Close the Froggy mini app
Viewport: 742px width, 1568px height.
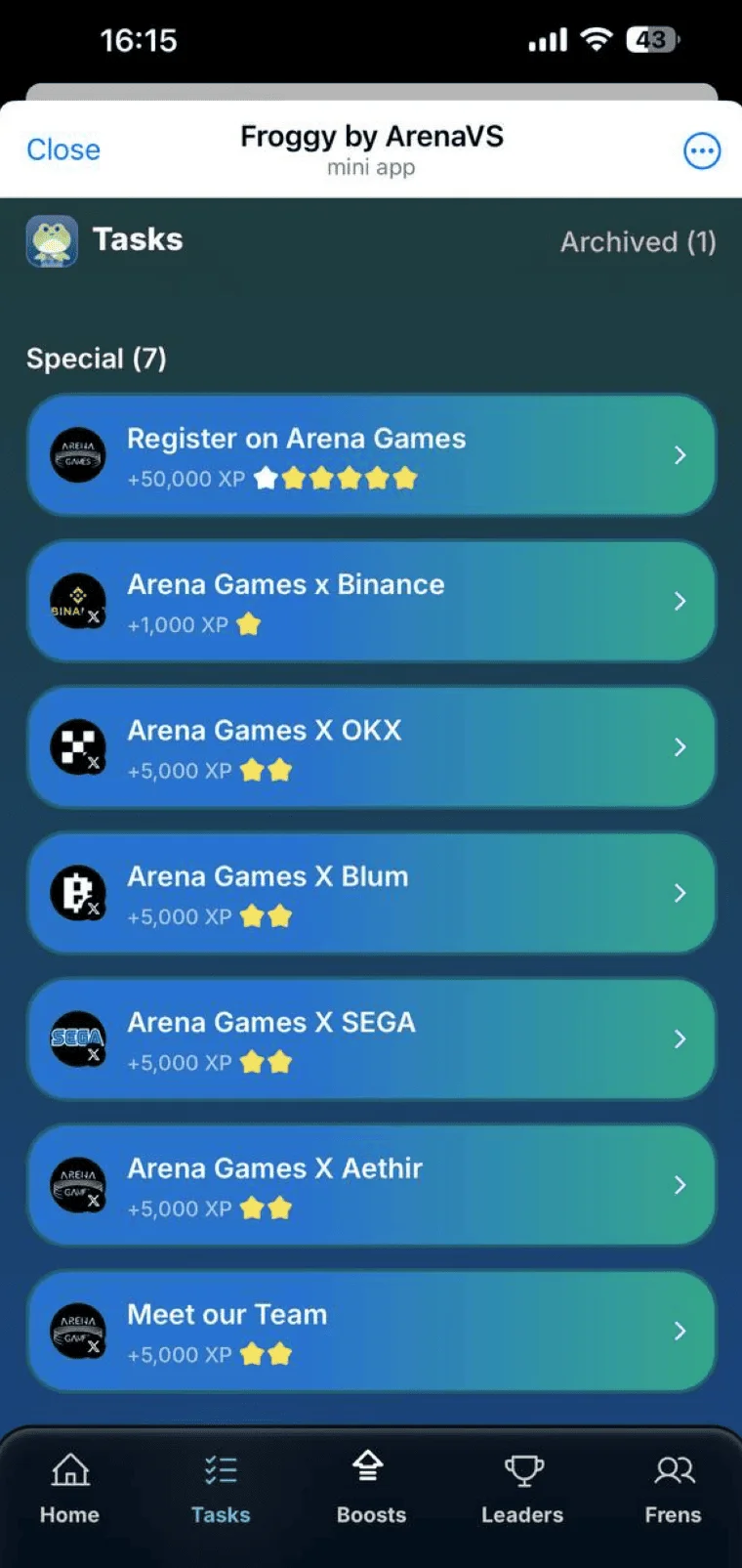pyautogui.click(x=63, y=149)
